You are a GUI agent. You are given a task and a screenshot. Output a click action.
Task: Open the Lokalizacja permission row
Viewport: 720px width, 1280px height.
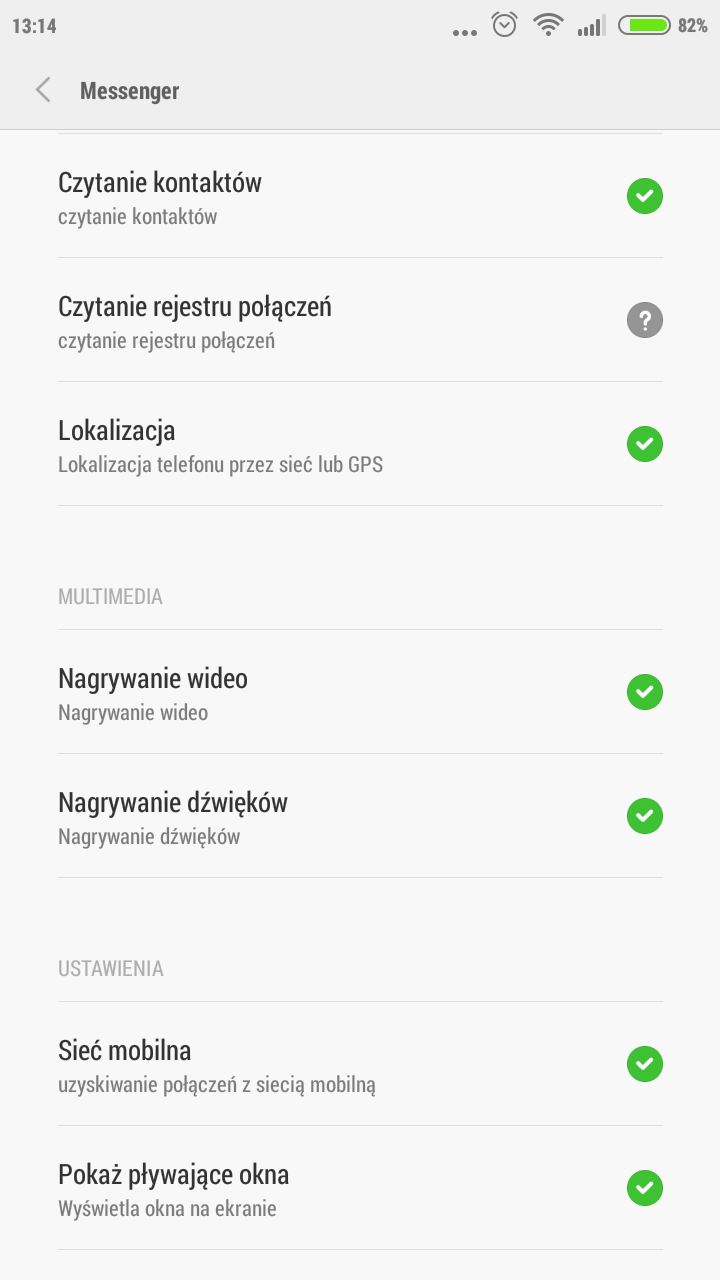(x=360, y=444)
